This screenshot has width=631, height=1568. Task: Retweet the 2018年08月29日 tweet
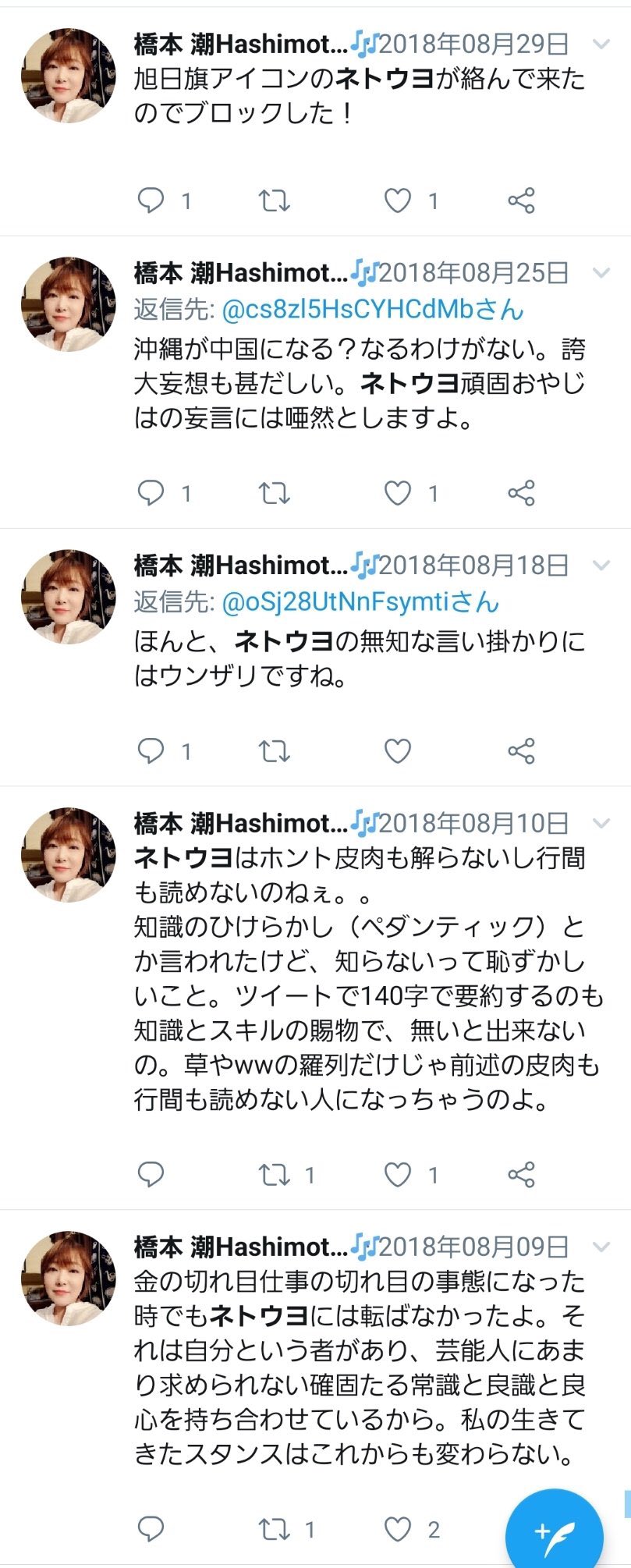coord(274,200)
